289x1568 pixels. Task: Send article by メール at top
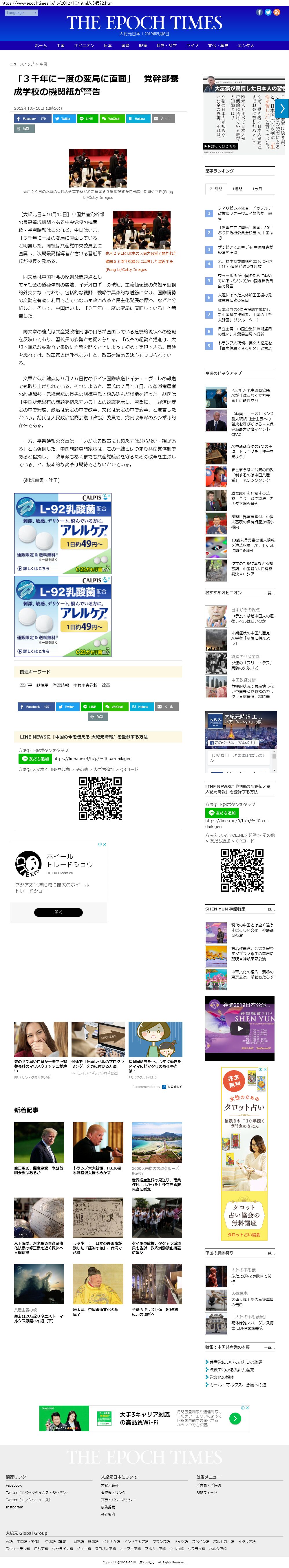[162, 119]
